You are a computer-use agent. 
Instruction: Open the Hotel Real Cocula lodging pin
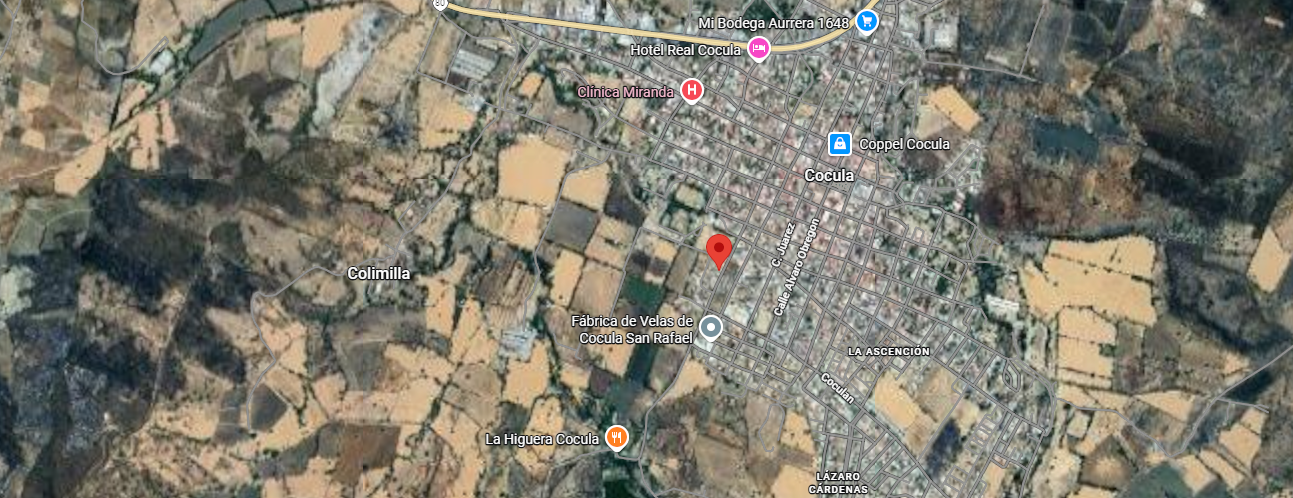[x=759, y=49]
